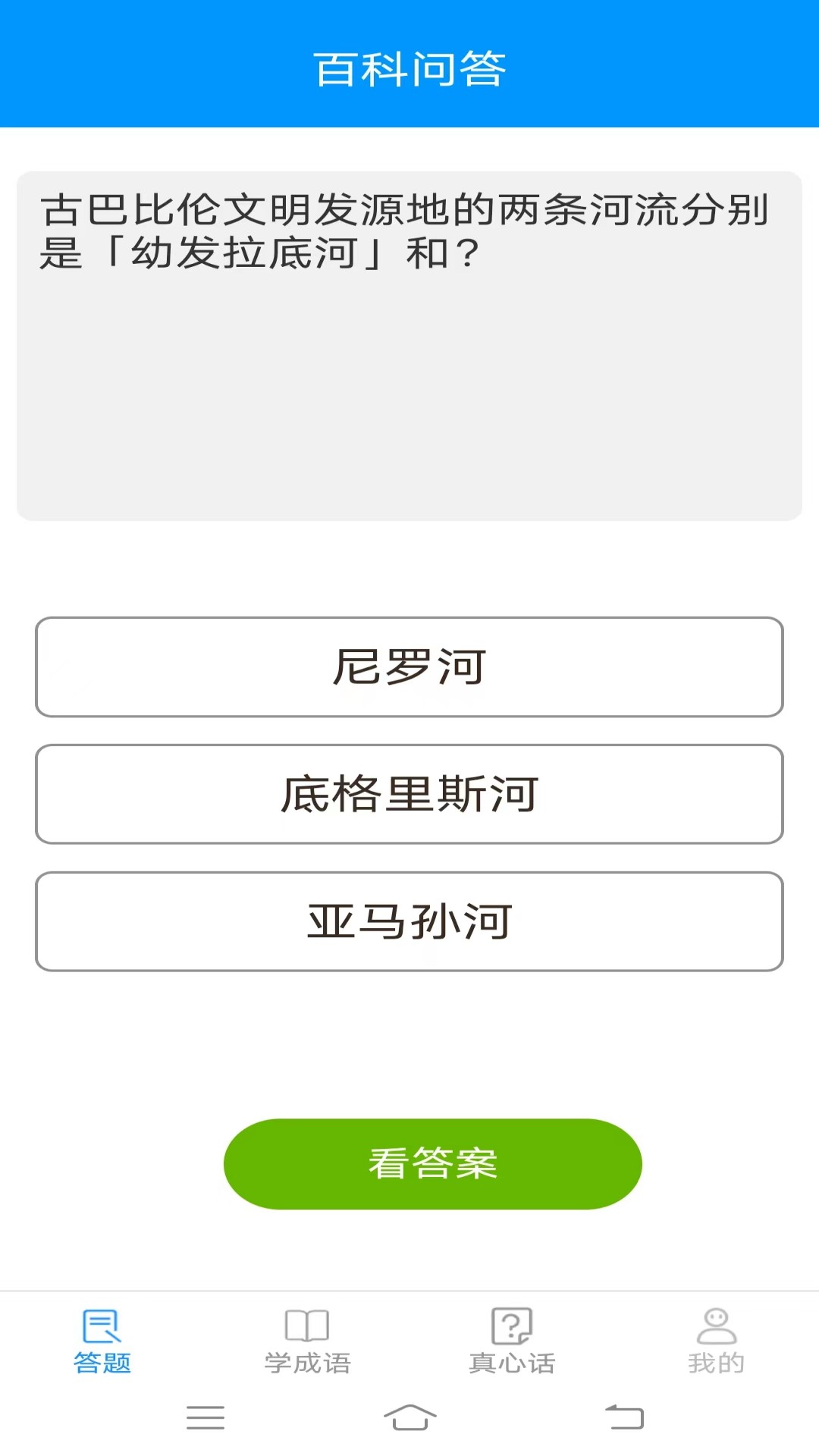The image size is (819, 1456).
Task: Pick 亚马孙河 as the answer
Action: coord(409,921)
